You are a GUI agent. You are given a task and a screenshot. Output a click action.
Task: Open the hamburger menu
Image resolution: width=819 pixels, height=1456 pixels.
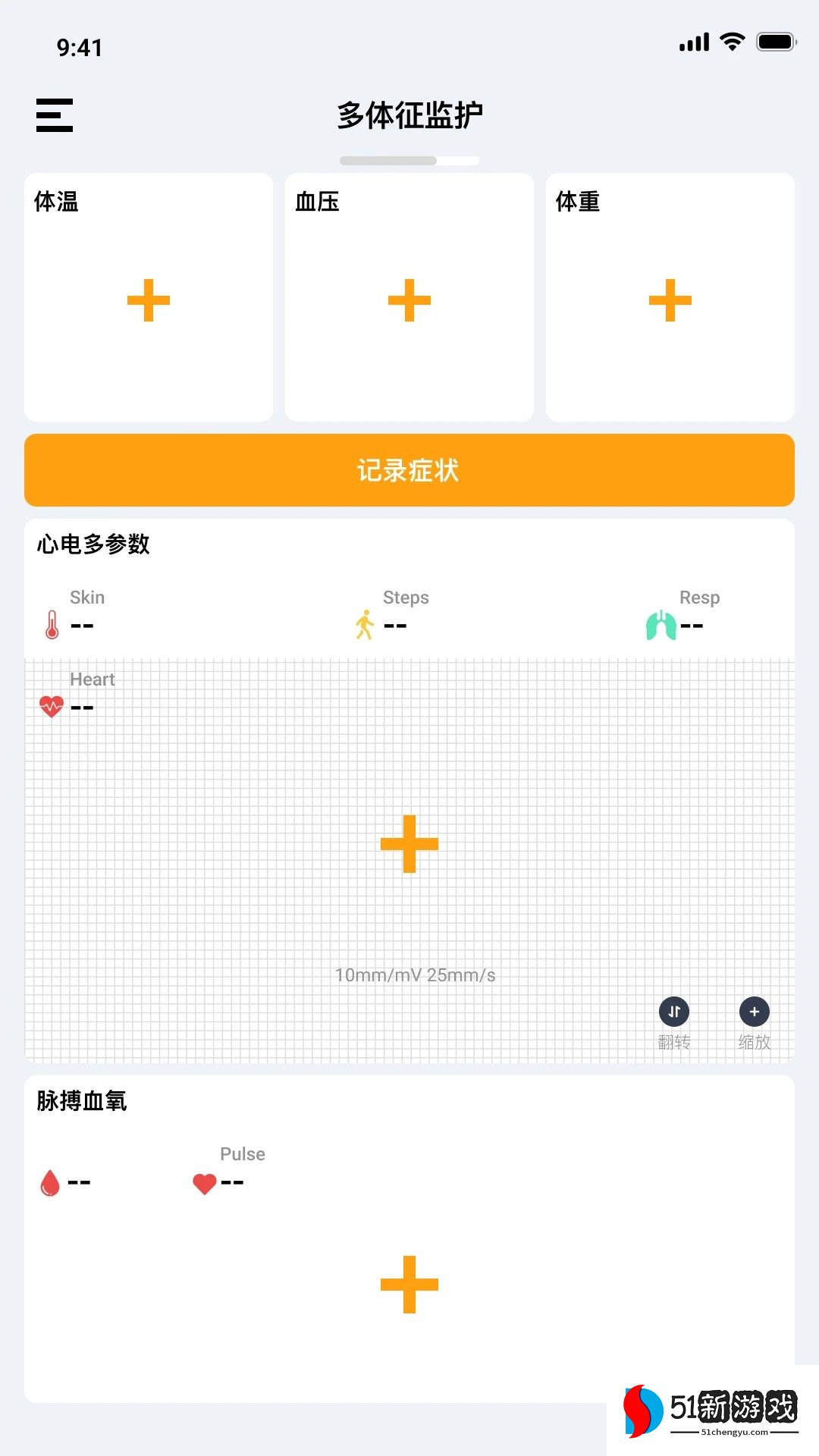[x=55, y=115]
